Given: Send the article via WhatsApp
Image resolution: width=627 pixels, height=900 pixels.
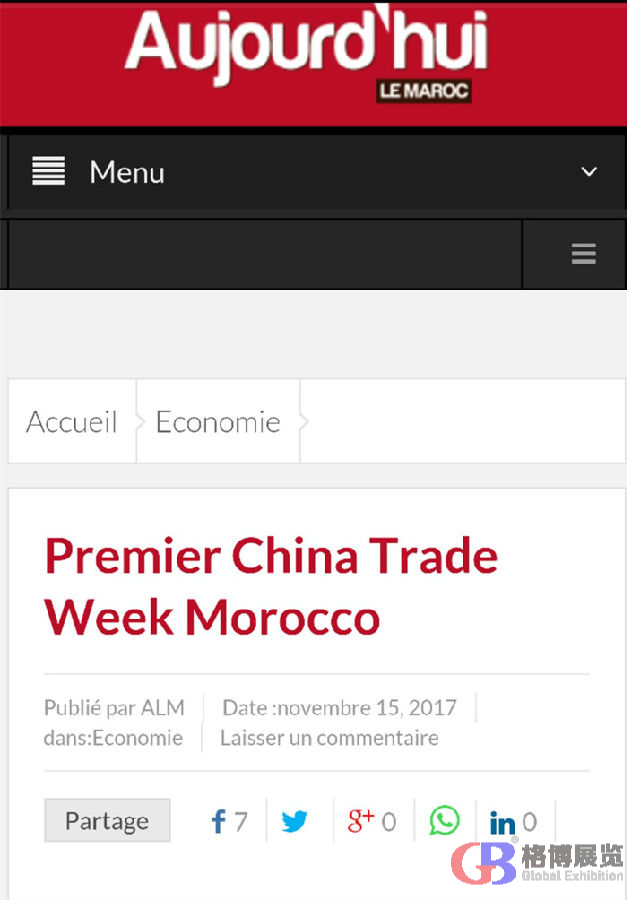Looking at the screenshot, I should point(445,822).
